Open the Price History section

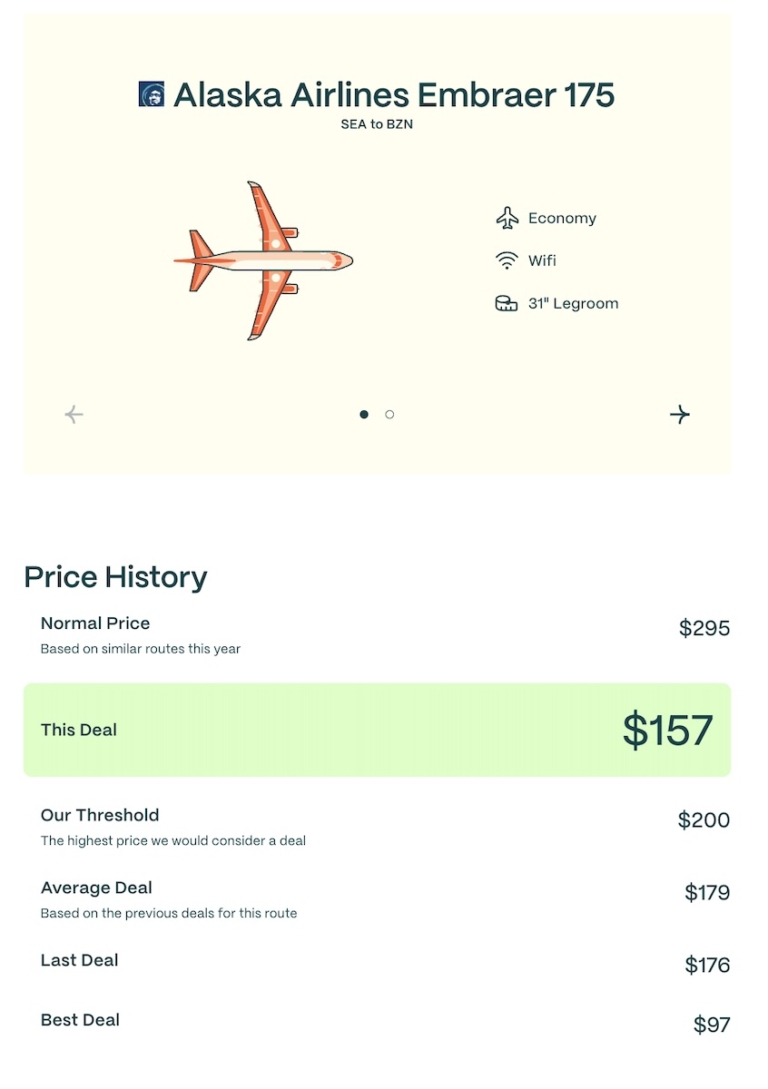pos(115,577)
